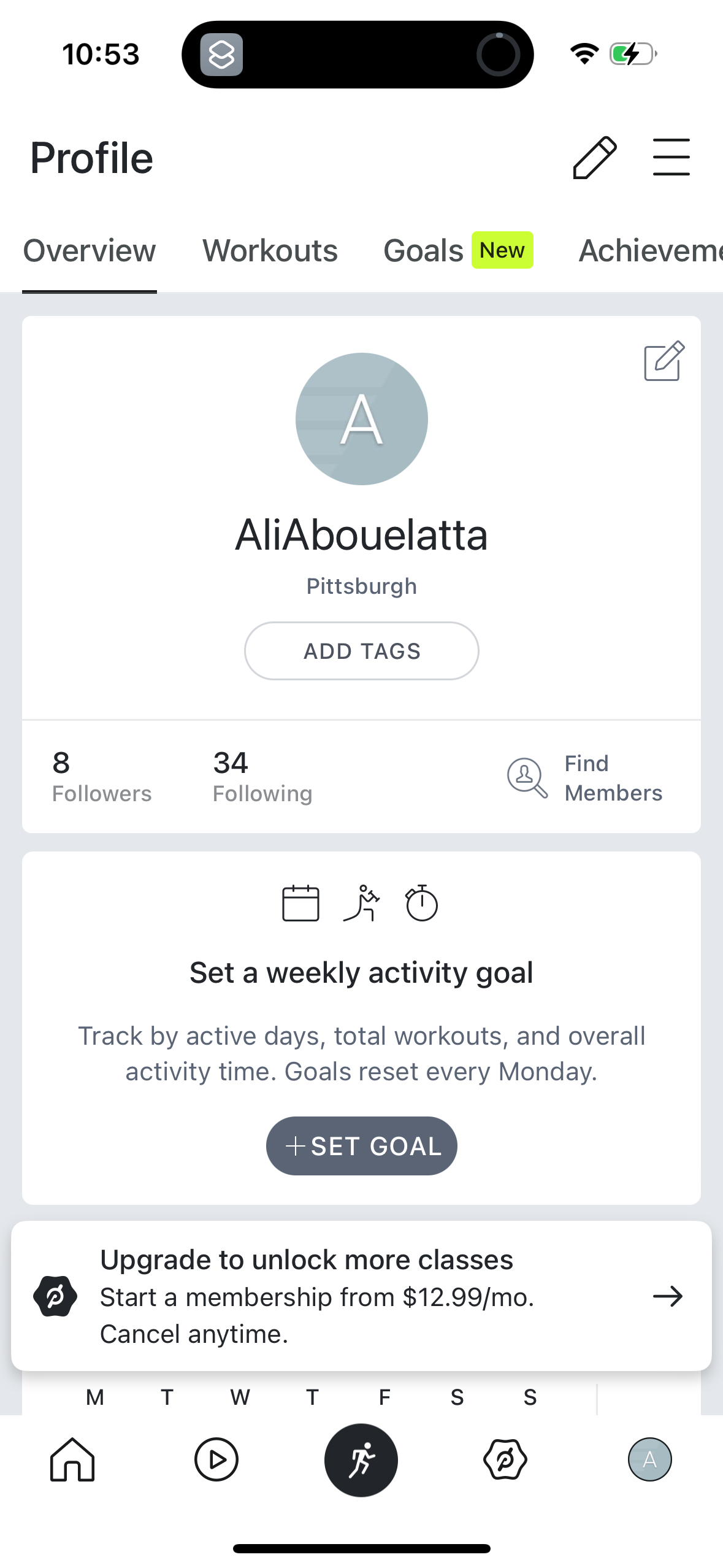Open the upgrade membership arrow link
This screenshot has height=1568, width=723.
(x=668, y=1296)
